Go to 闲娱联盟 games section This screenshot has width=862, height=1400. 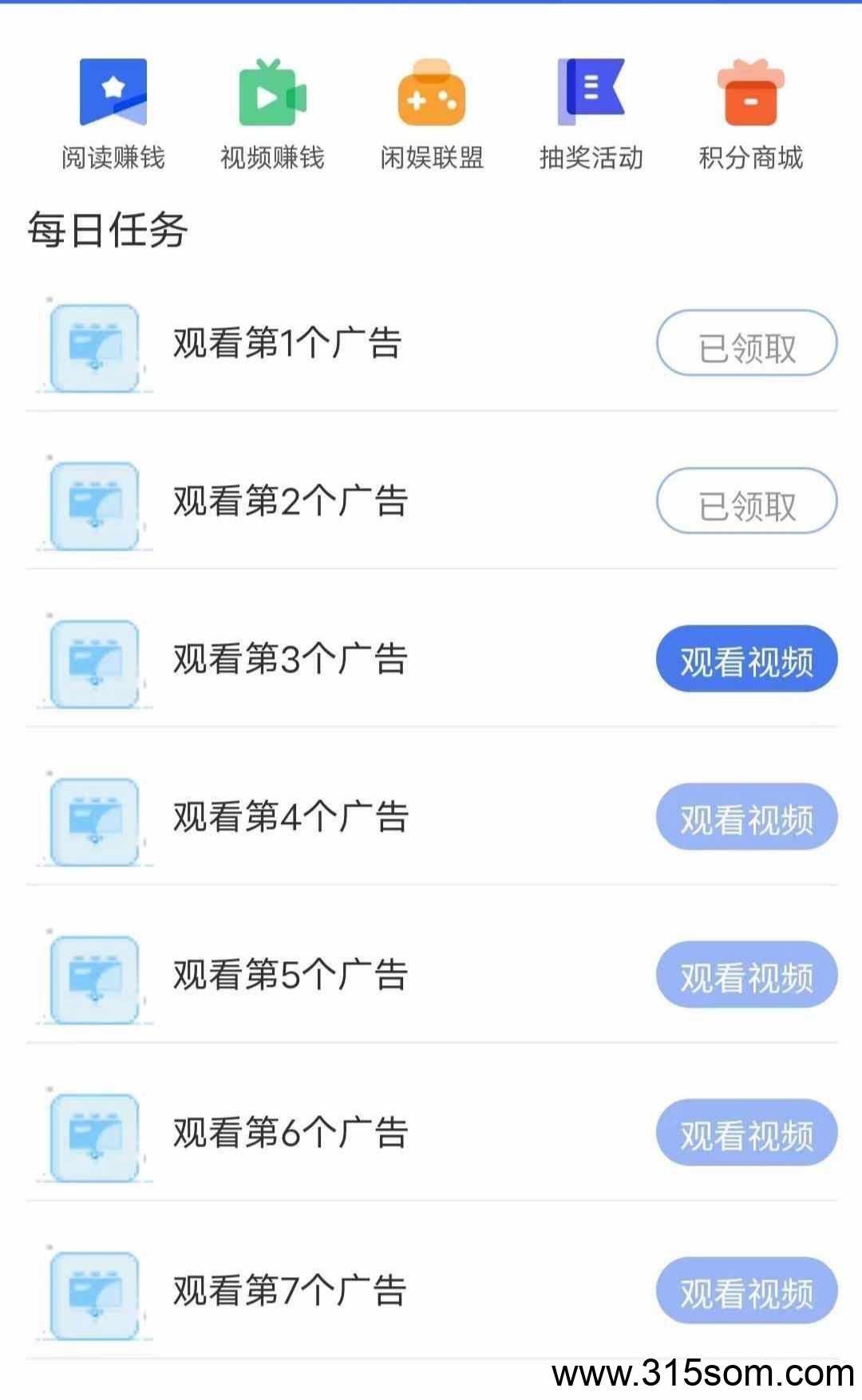432,113
